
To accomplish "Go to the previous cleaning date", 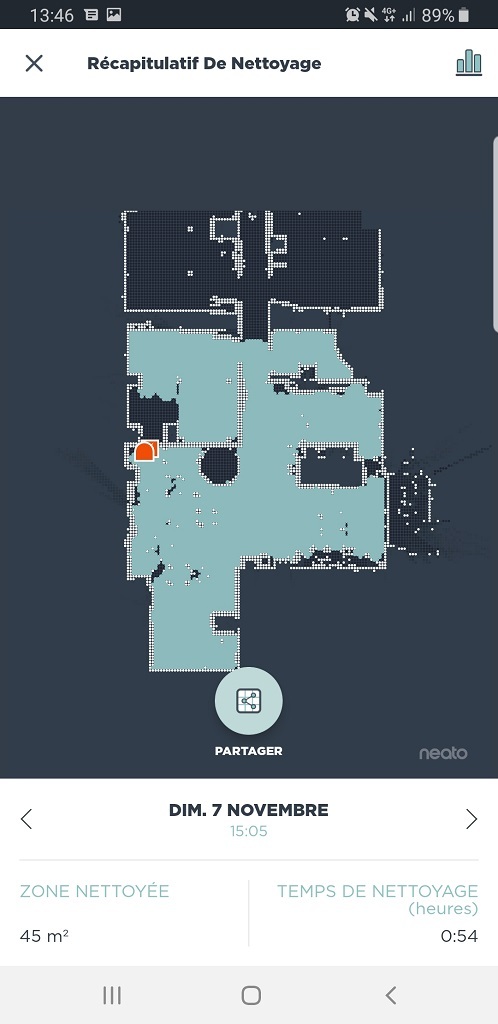I will [x=26, y=819].
